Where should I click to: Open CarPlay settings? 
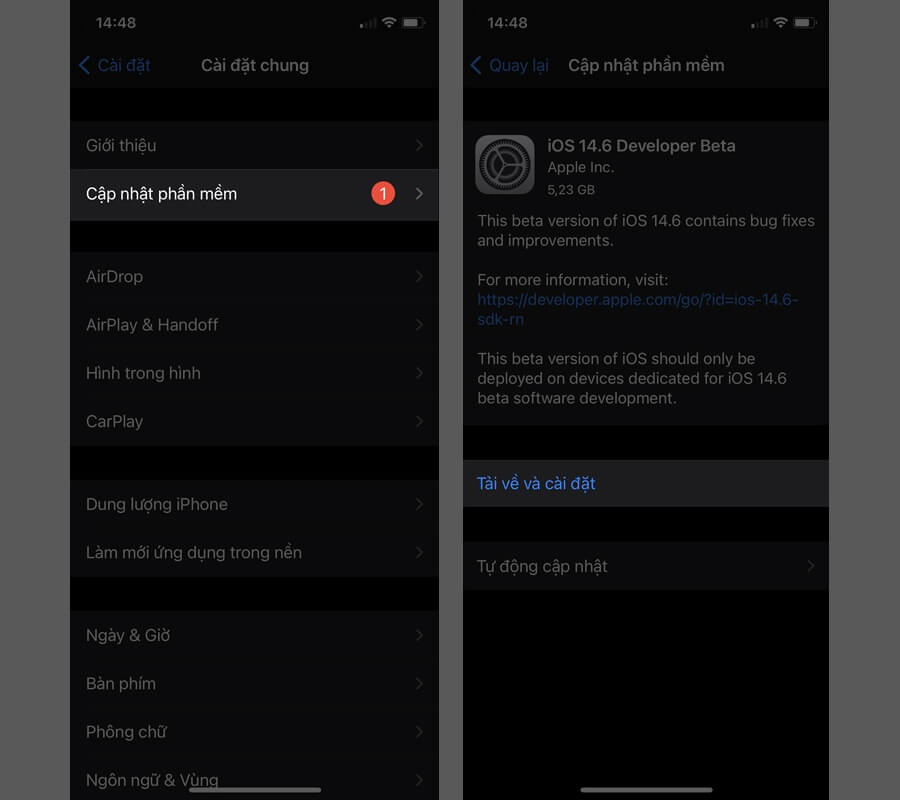click(254, 421)
